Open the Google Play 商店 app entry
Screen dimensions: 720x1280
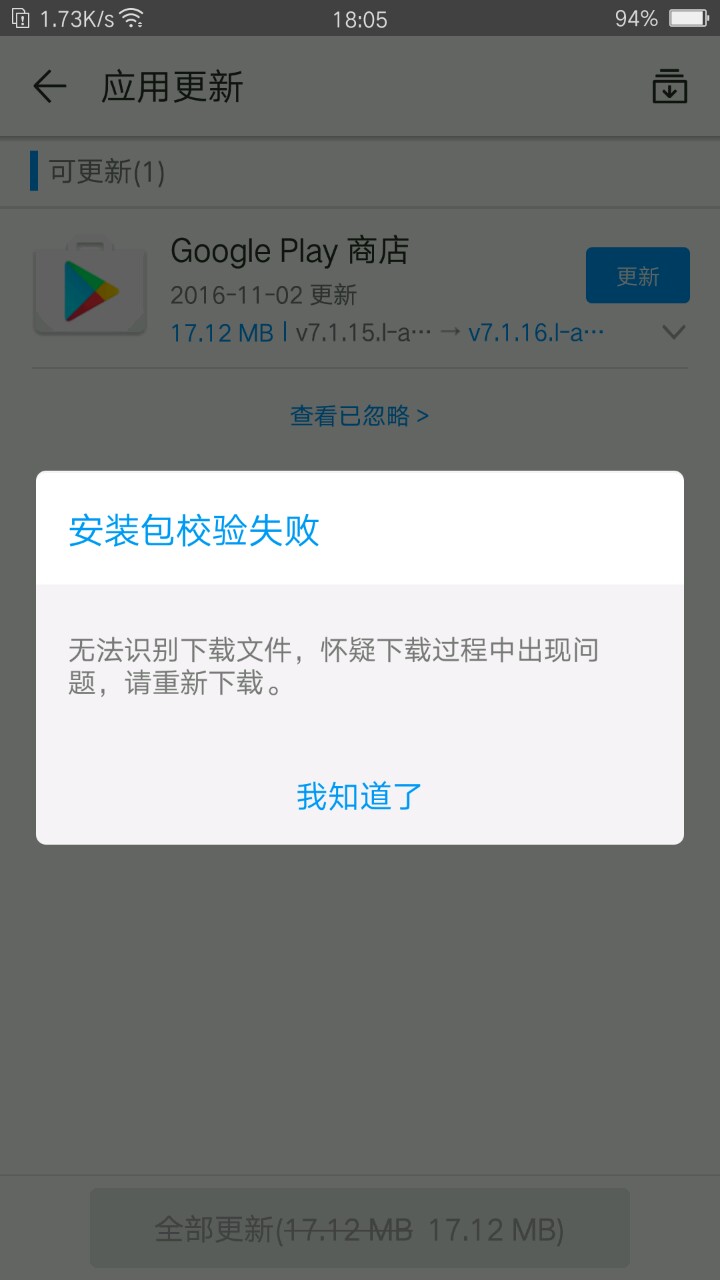click(x=360, y=288)
